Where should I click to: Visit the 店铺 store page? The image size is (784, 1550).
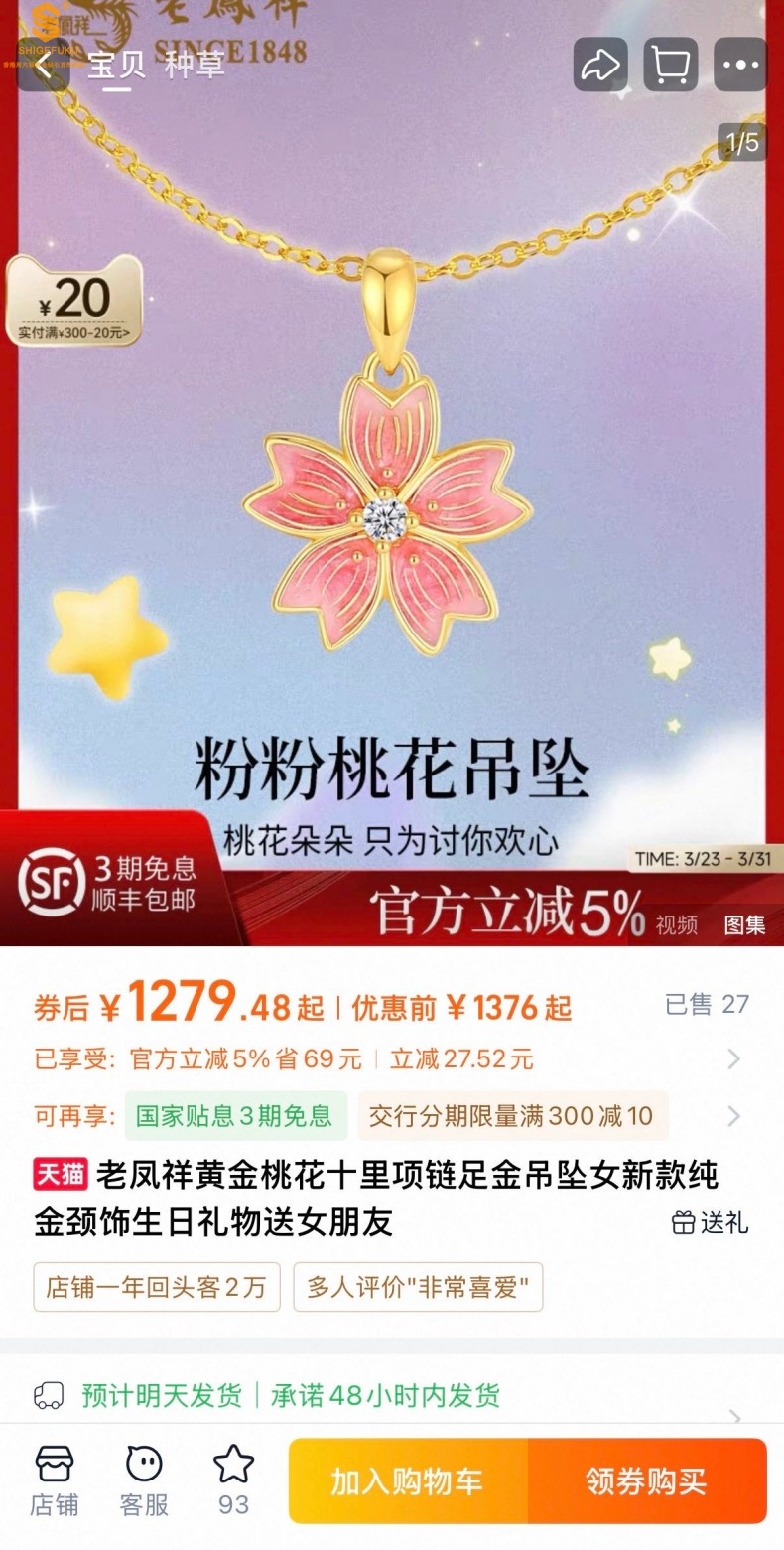click(54, 1480)
